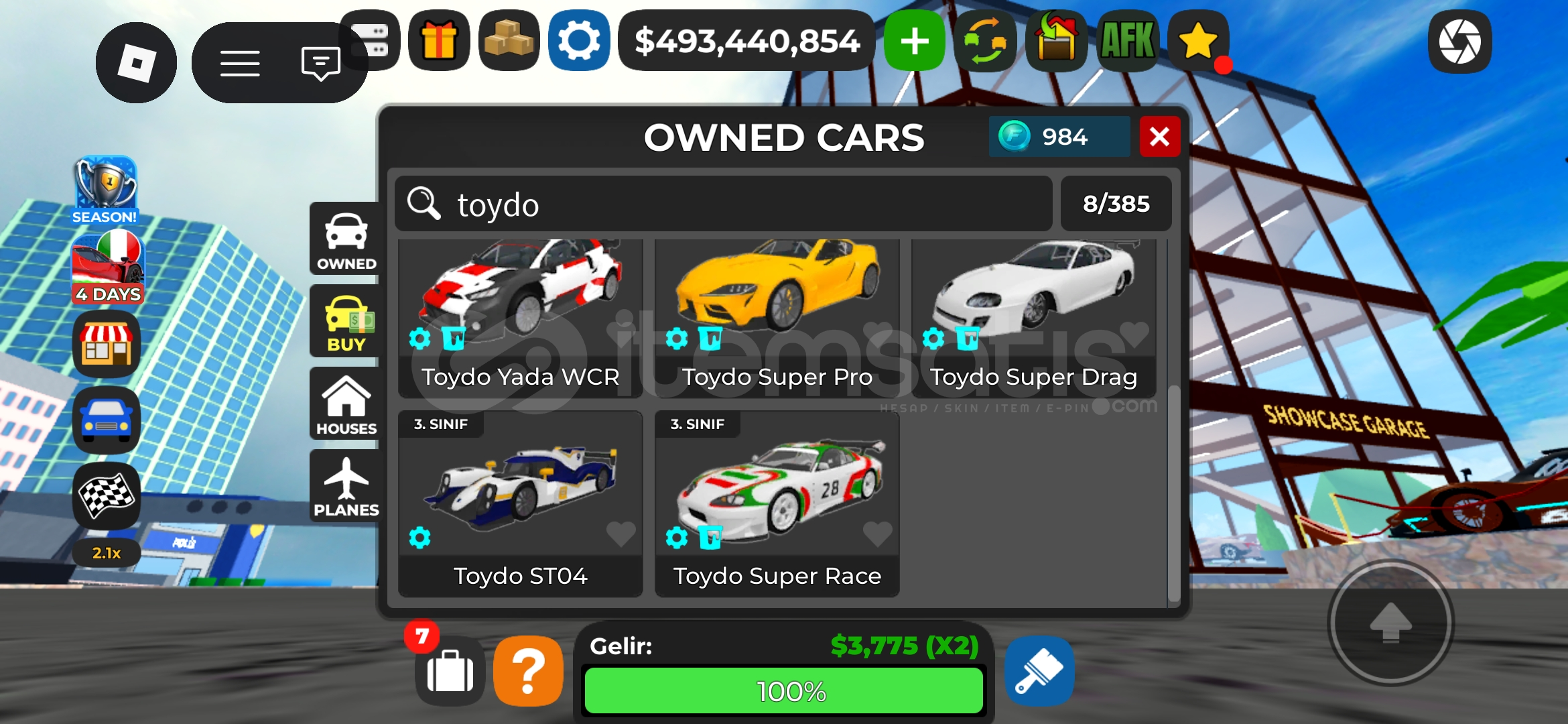1568x724 pixels.
Task: Select the Toydo Super Pro car
Action: (777, 315)
